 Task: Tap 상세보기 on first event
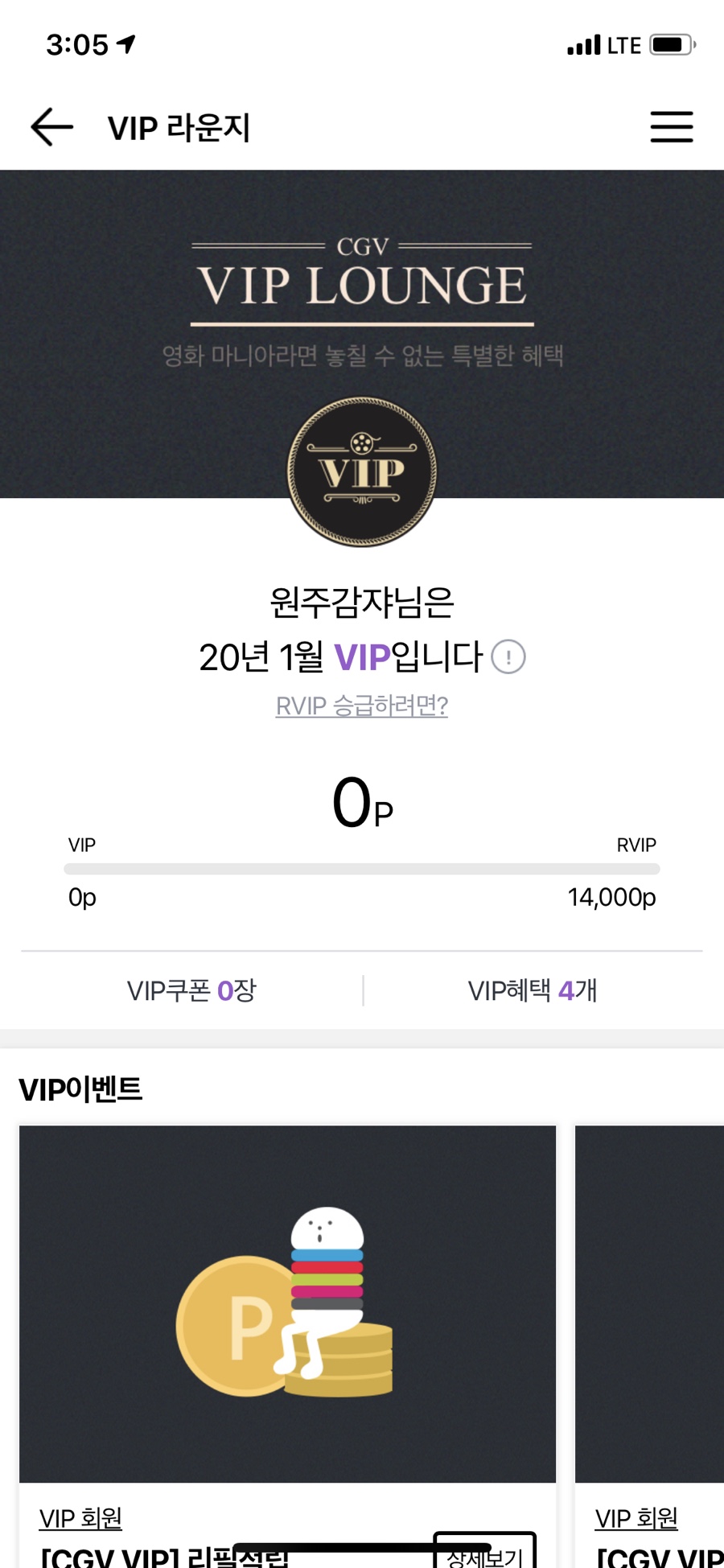484,1553
